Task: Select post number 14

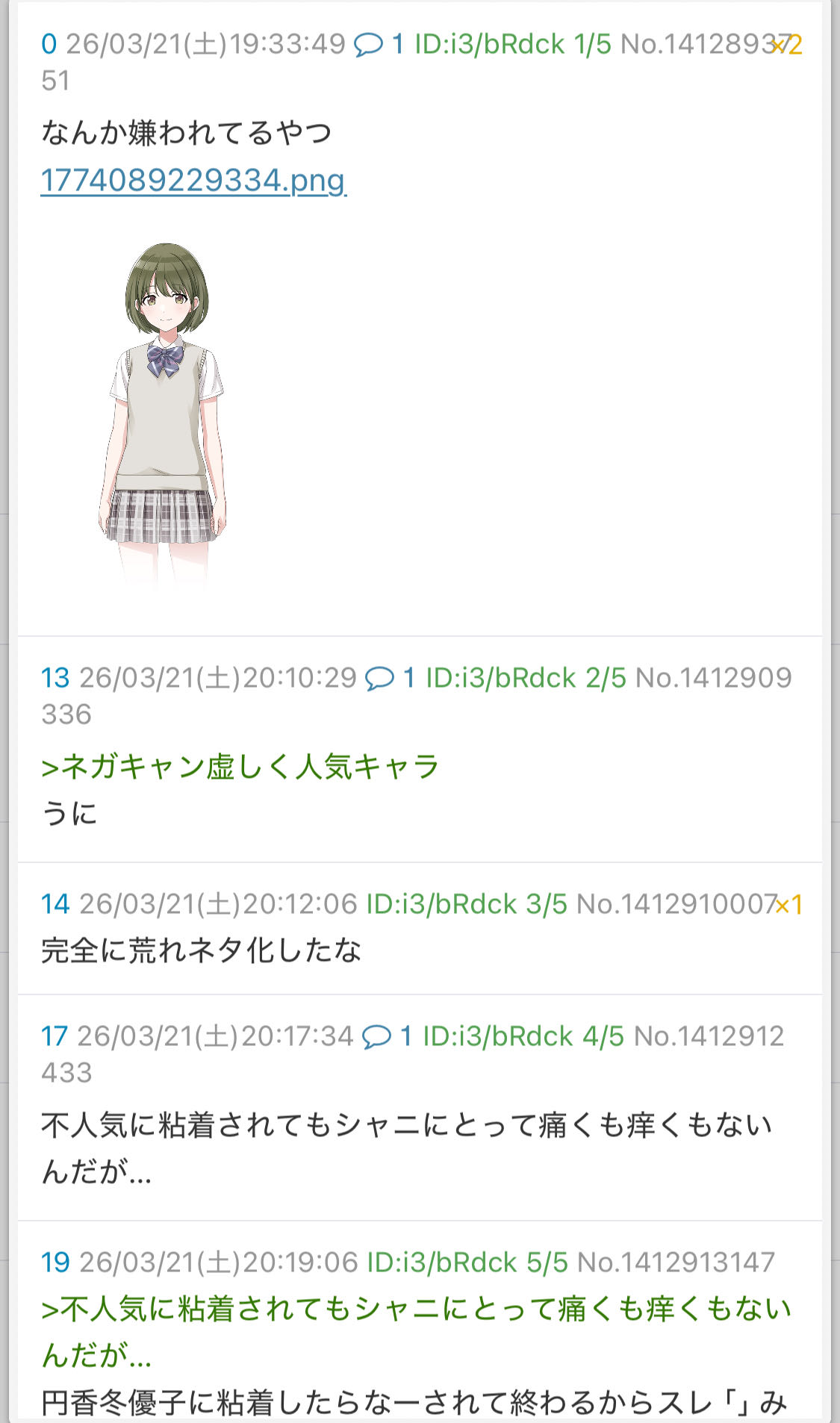Action: (x=55, y=904)
